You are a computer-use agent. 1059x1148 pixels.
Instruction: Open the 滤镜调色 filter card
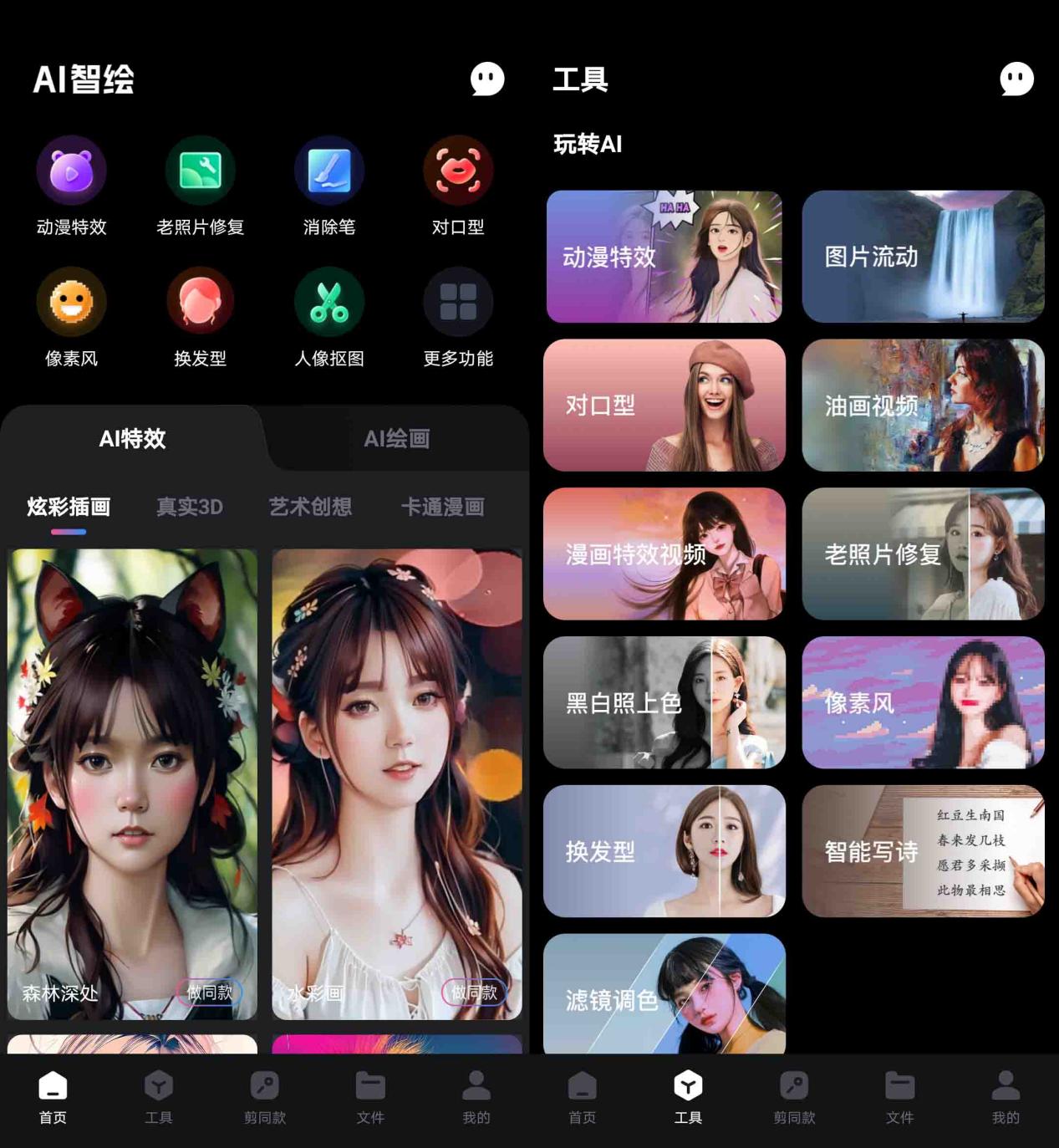coord(664,995)
